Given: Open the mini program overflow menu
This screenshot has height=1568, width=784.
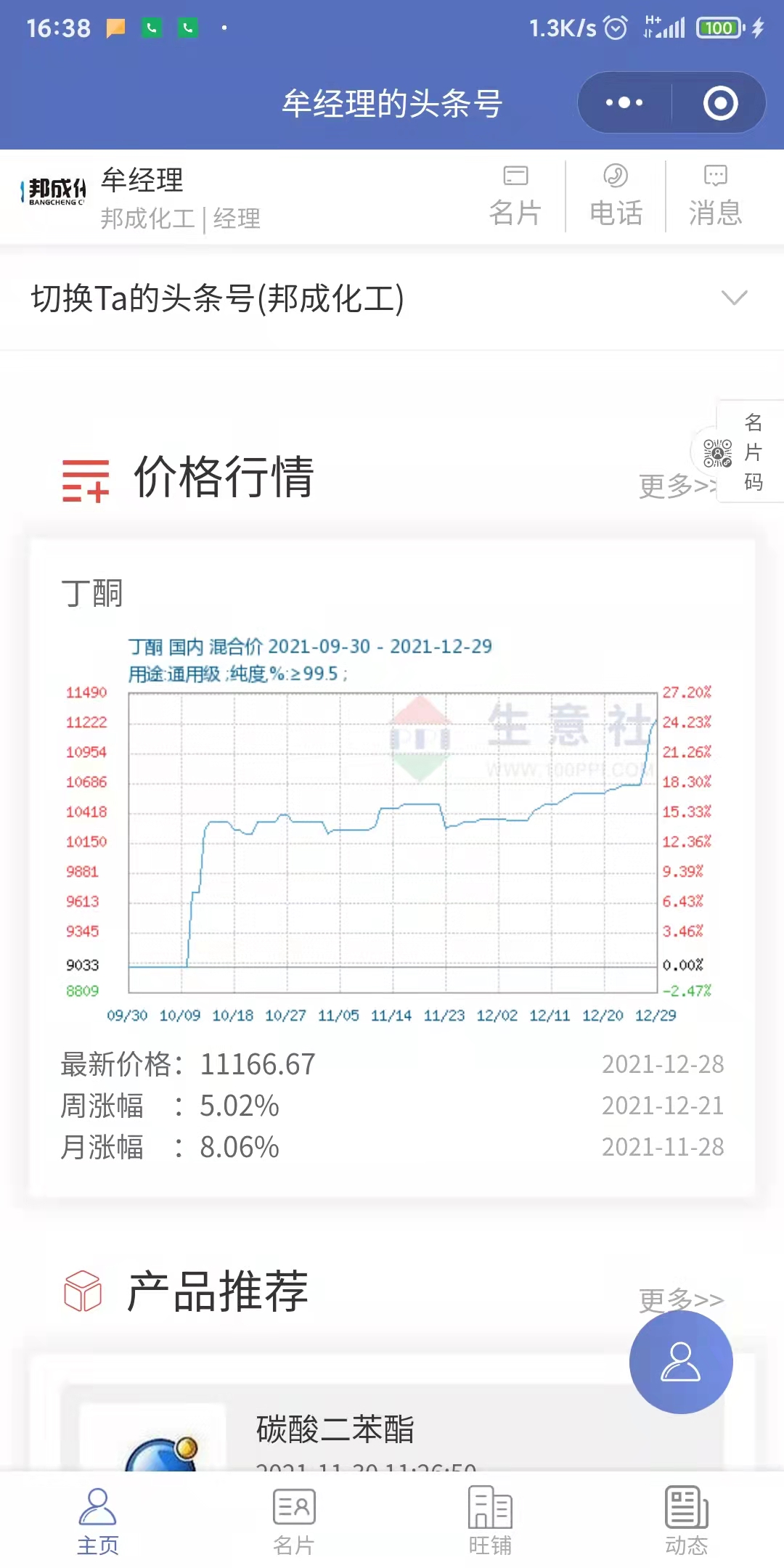Looking at the screenshot, I should 624,102.
